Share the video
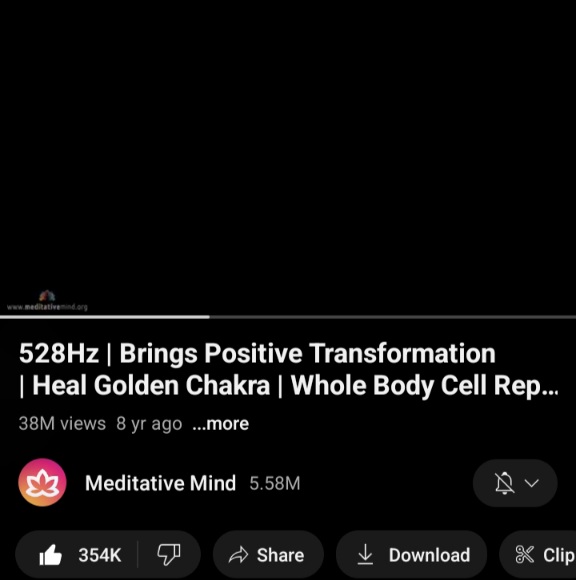The width and height of the screenshot is (576, 580). 268,555
